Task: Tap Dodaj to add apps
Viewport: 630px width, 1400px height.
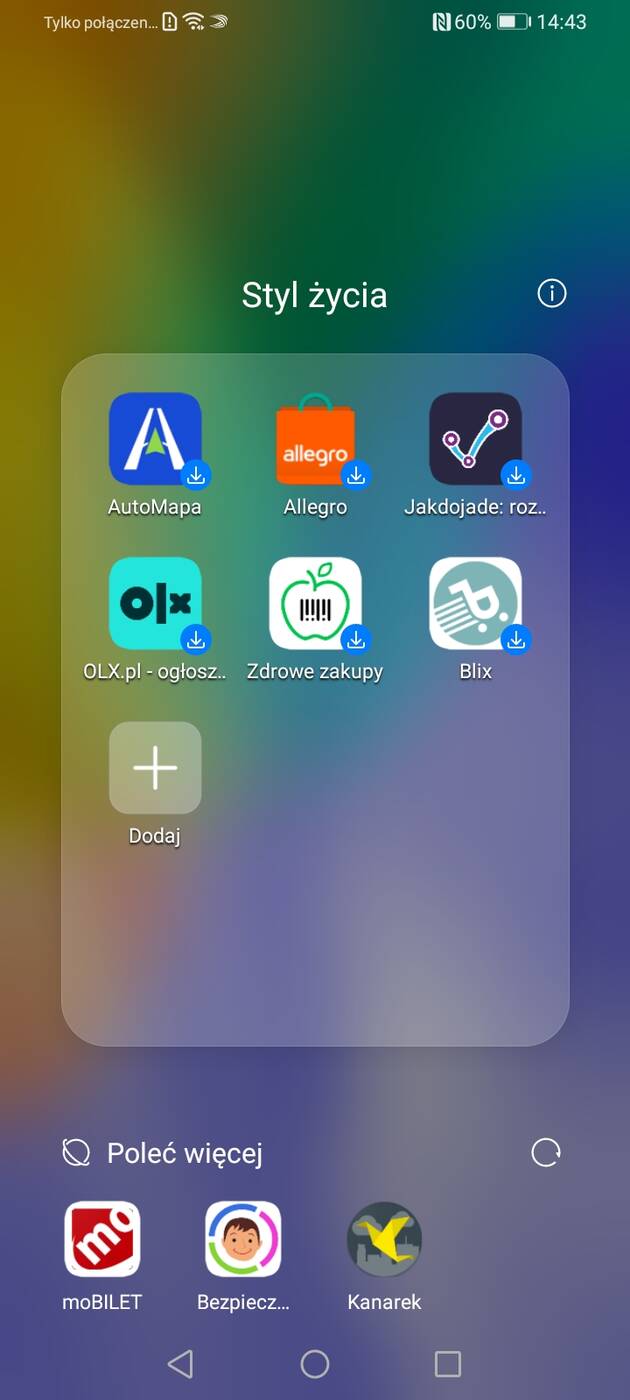Action: [x=155, y=767]
